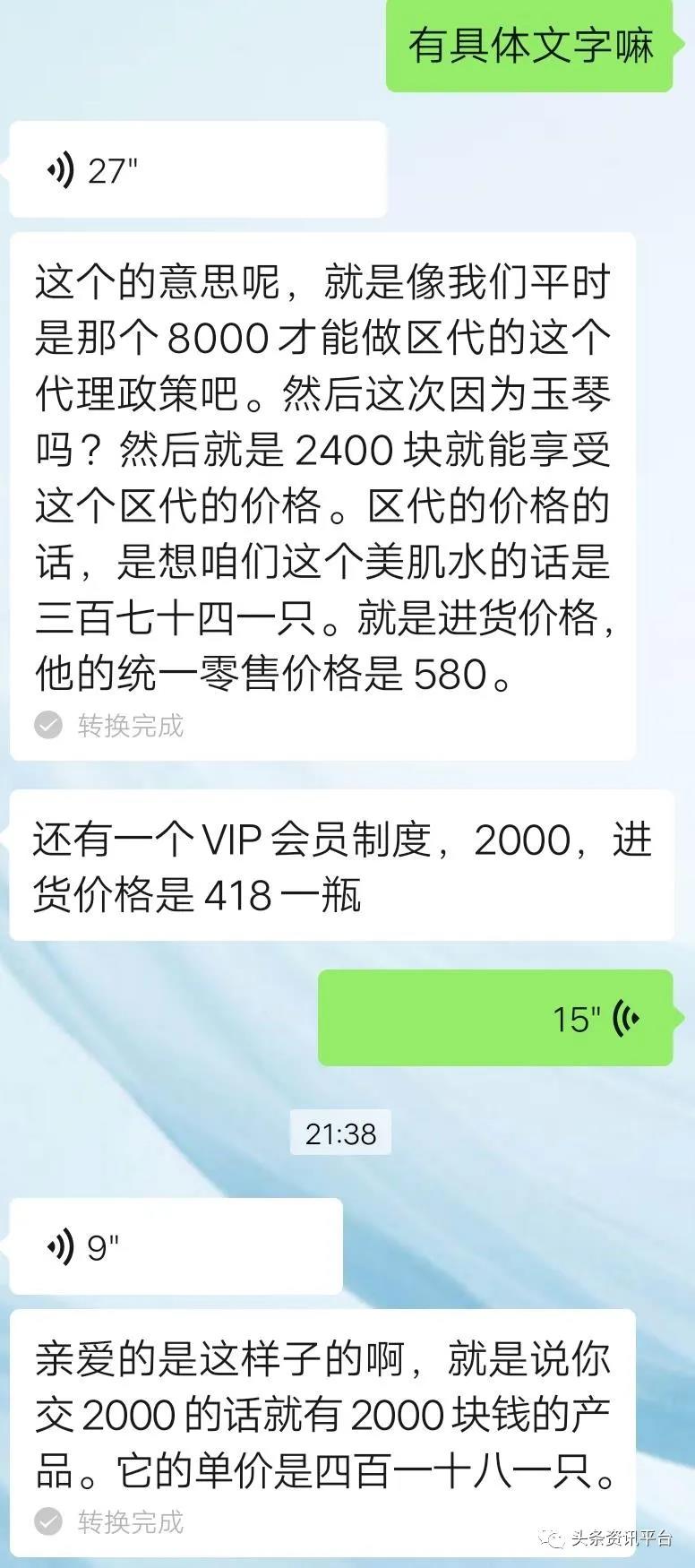695x1568 pixels.
Task: Play the sent 15-second voice message
Action: tap(495, 1018)
